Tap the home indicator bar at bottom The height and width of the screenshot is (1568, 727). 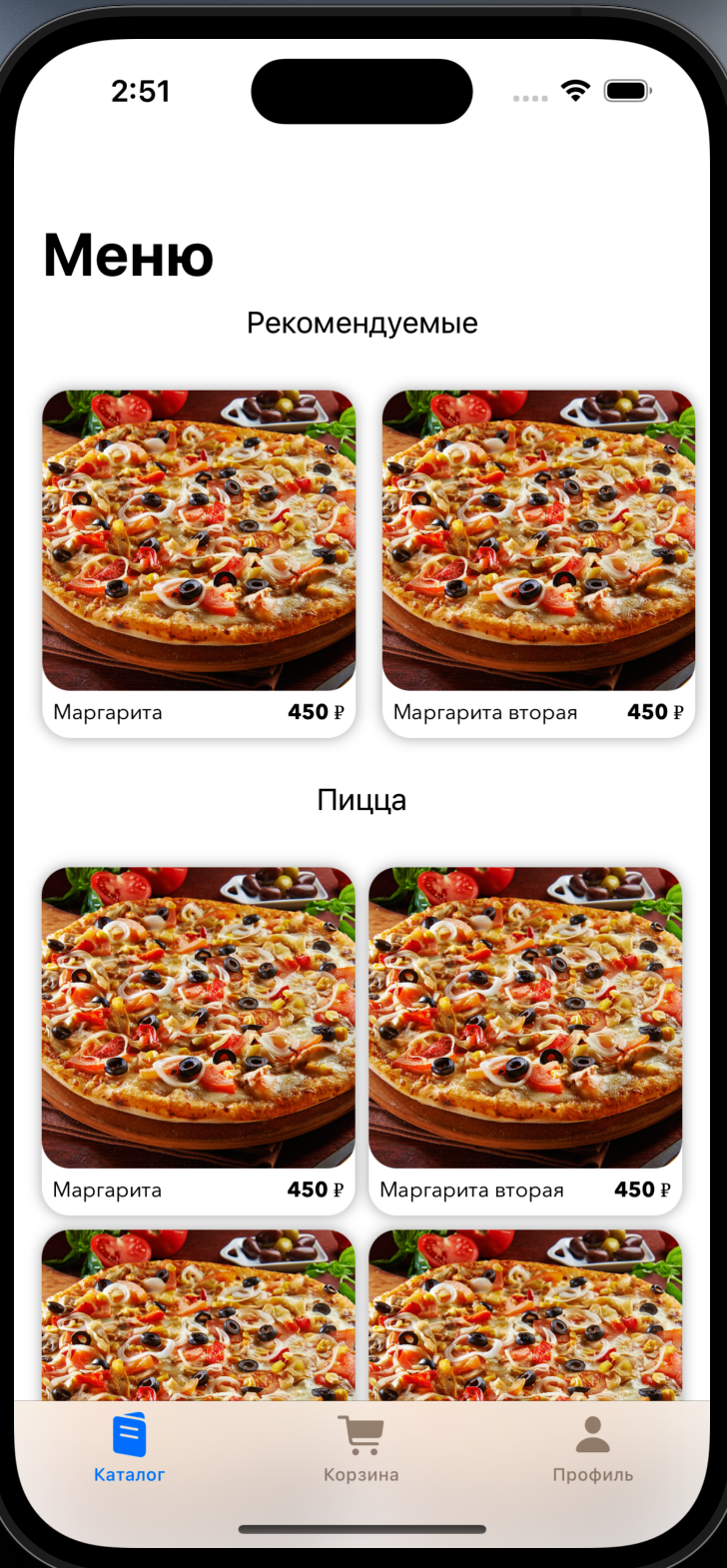coord(363,1527)
